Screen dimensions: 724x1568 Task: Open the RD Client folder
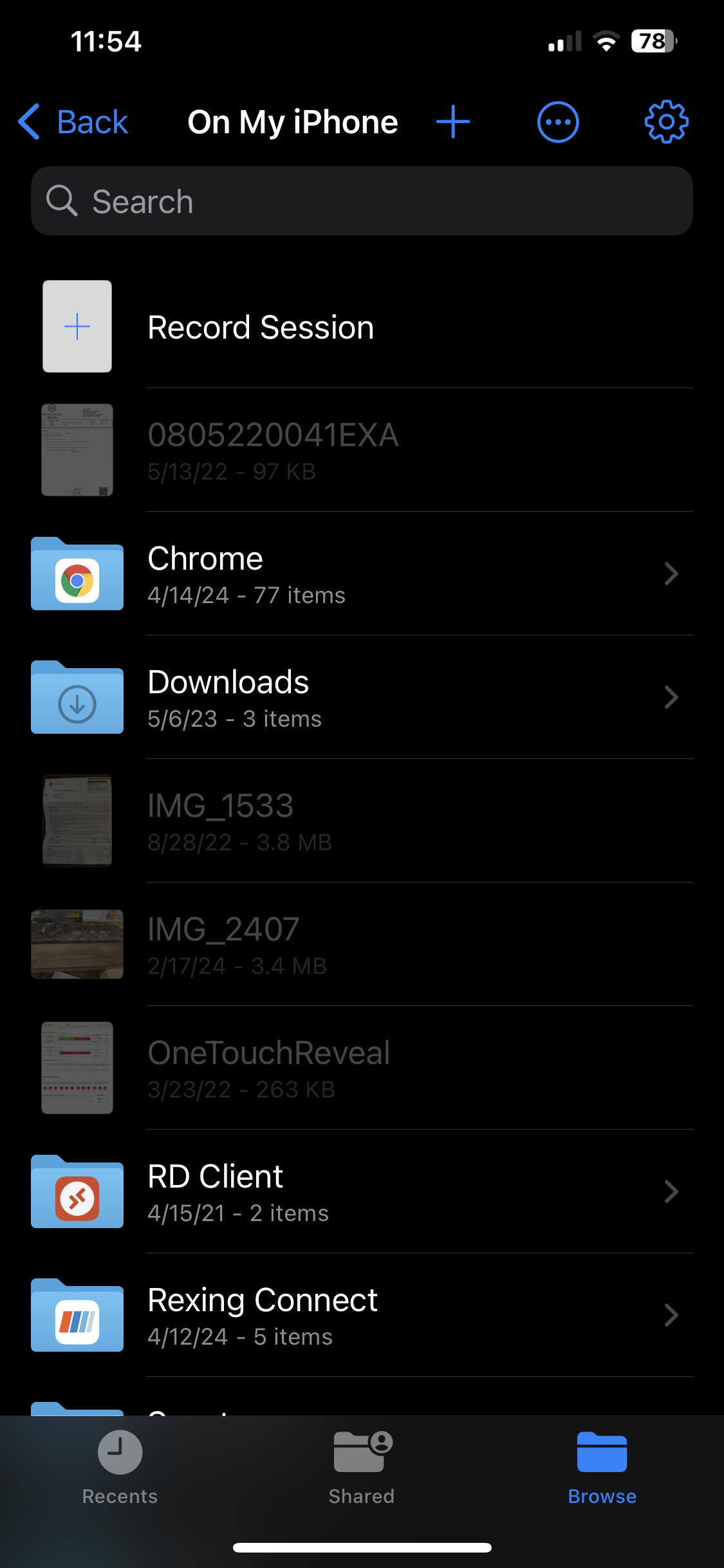[x=362, y=1191]
